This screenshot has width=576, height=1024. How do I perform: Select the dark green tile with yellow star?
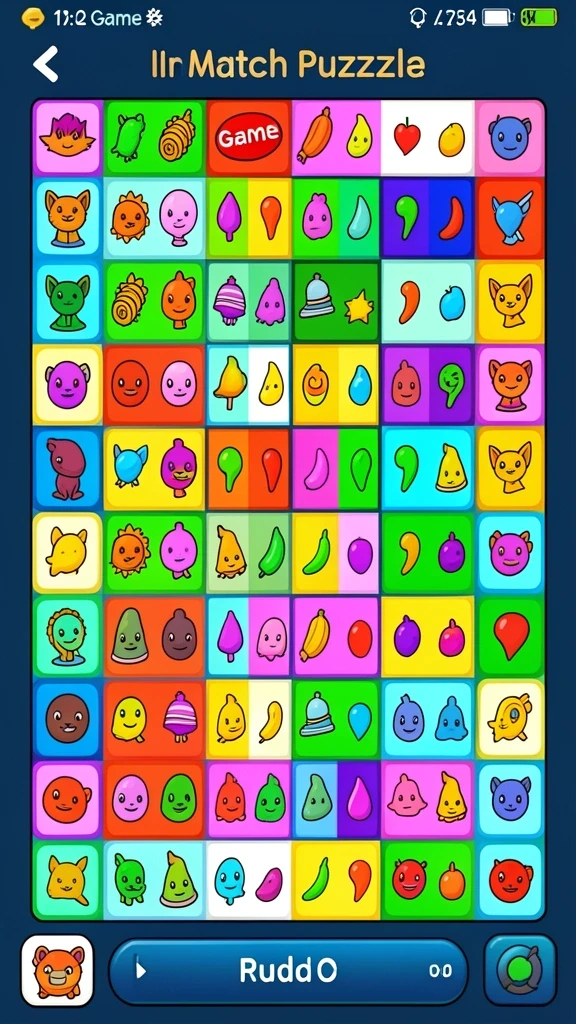pos(336,302)
